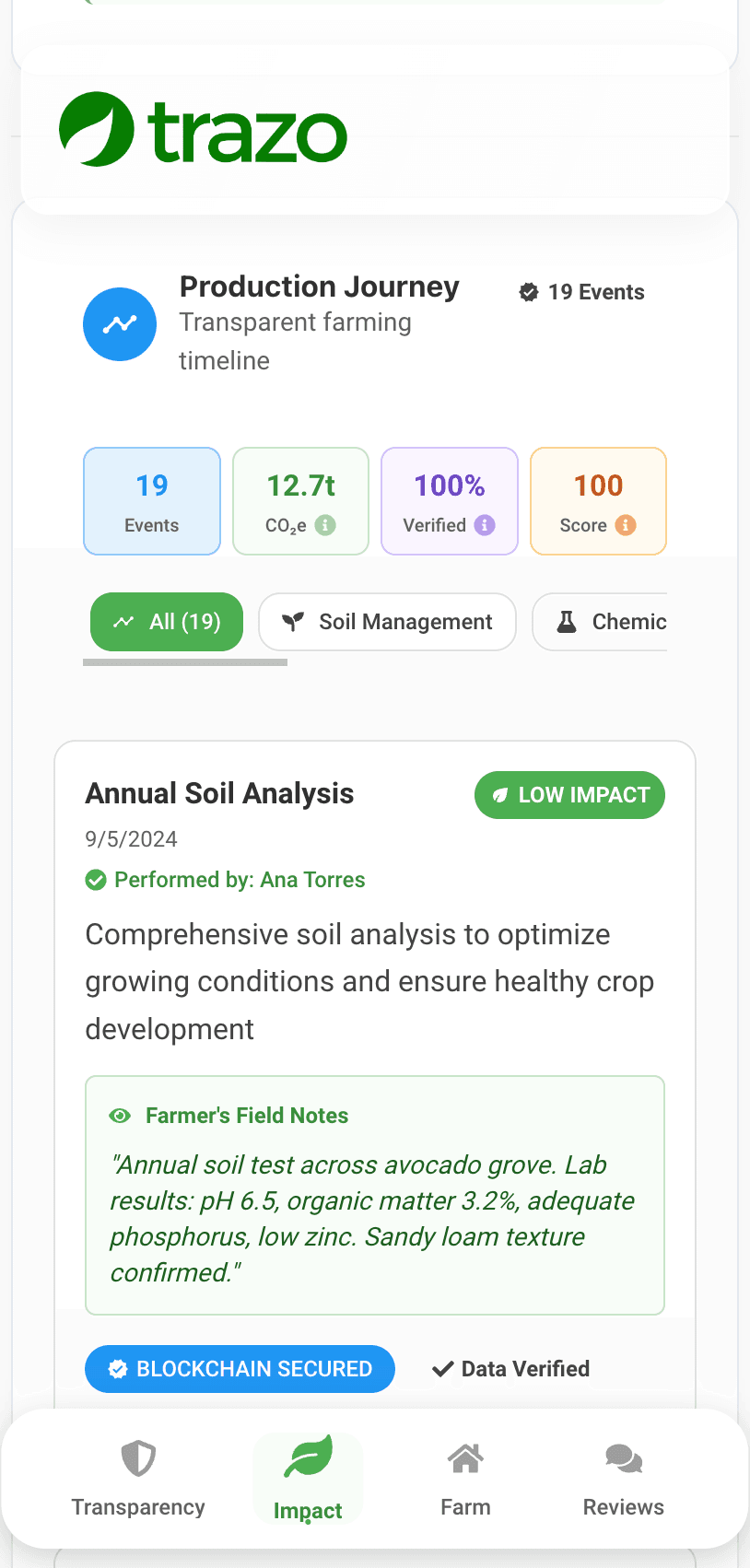The width and height of the screenshot is (750, 1568).
Task: Tap the Reviews chat bubble icon
Action: tap(623, 1457)
